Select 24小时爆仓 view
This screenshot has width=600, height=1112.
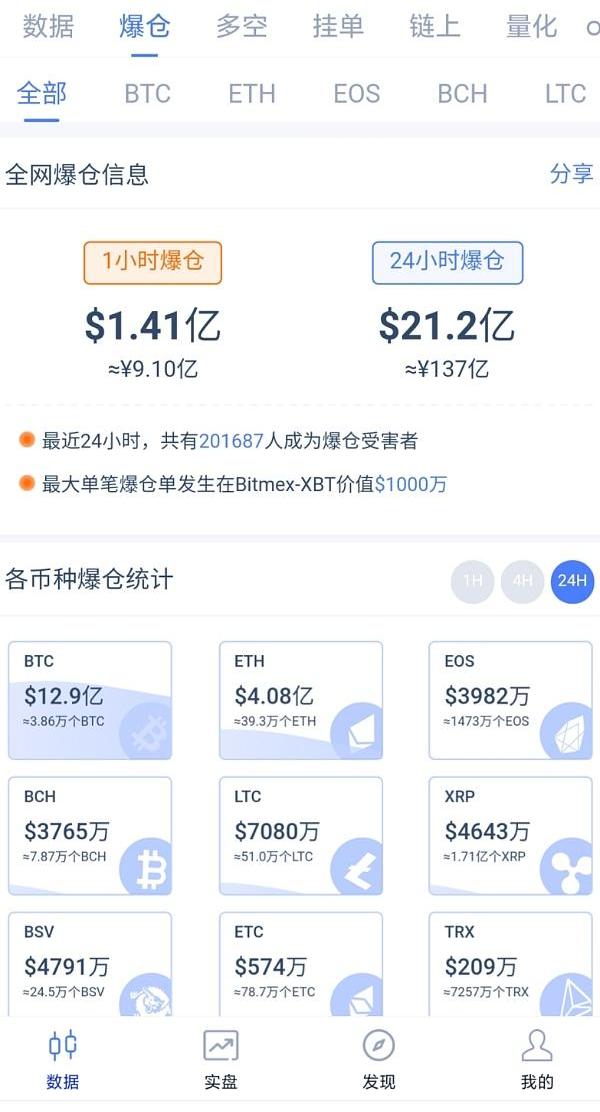447,262
